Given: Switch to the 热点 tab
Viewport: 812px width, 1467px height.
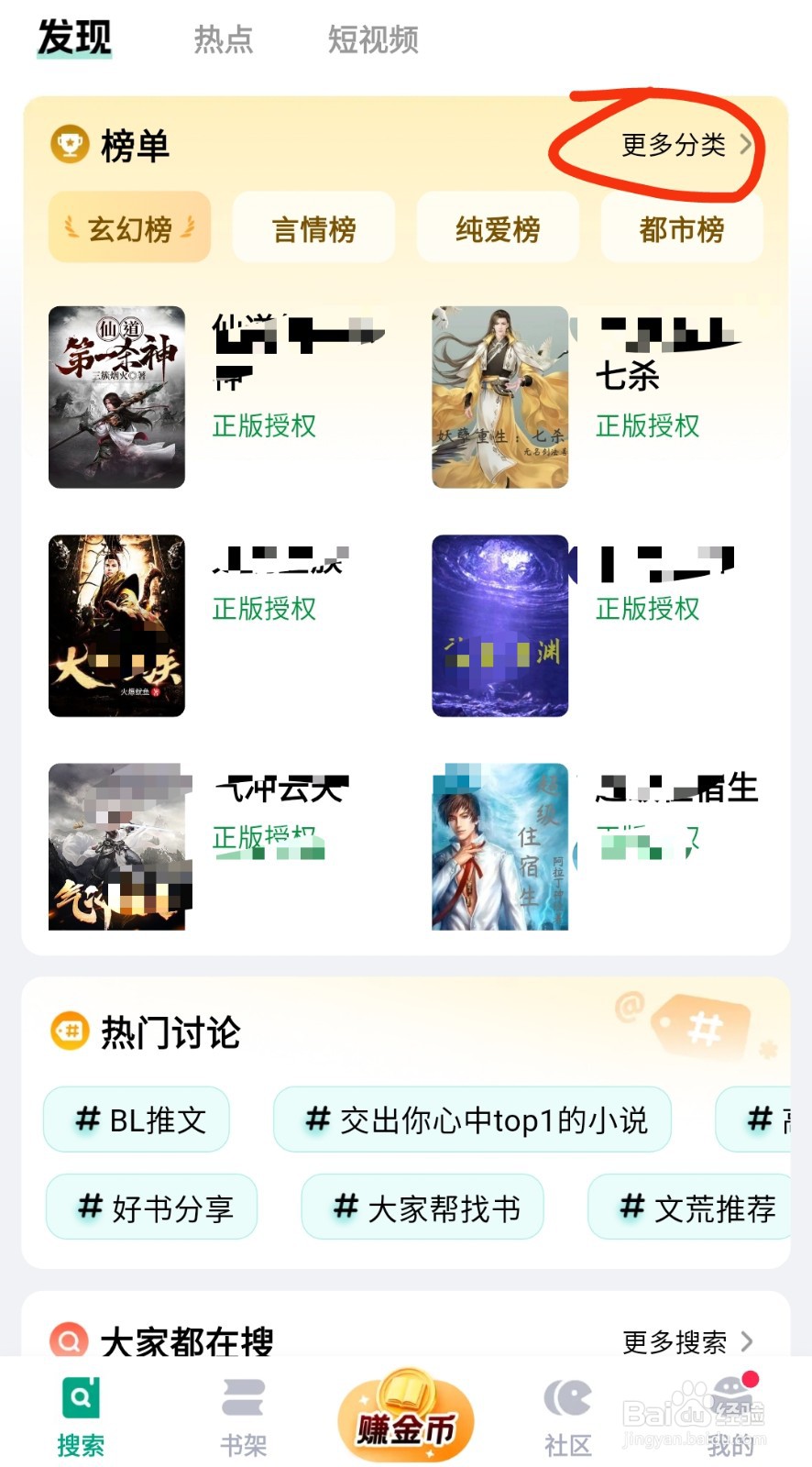Looking at the screenshot, I should click(x=224, y=40).
